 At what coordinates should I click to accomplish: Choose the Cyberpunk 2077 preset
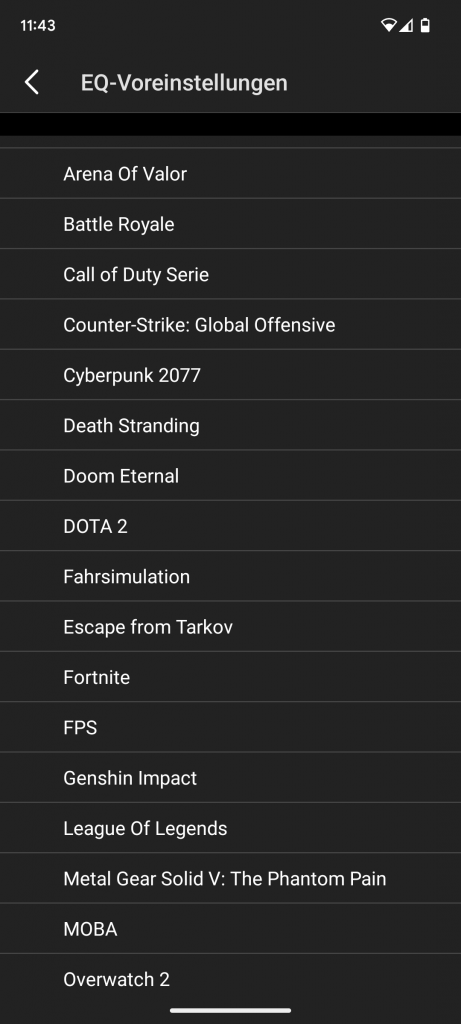230,375
